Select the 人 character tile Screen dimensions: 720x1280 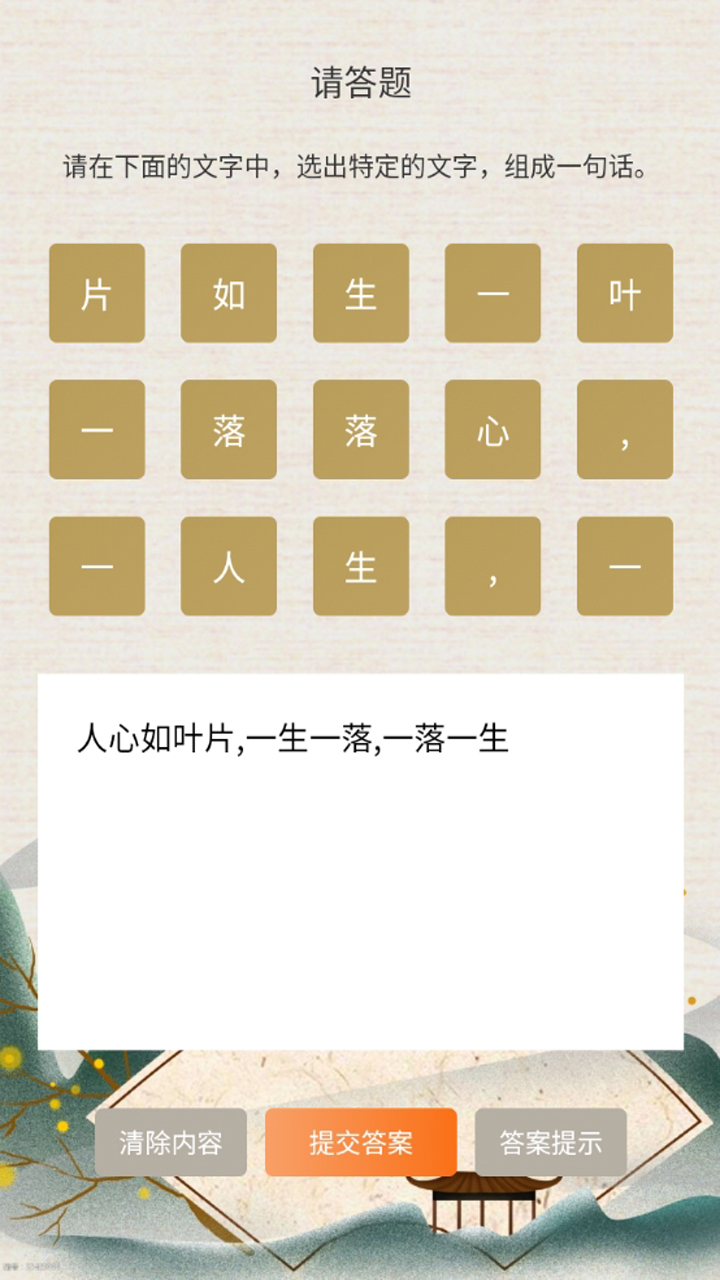click(x=229, y=566)
